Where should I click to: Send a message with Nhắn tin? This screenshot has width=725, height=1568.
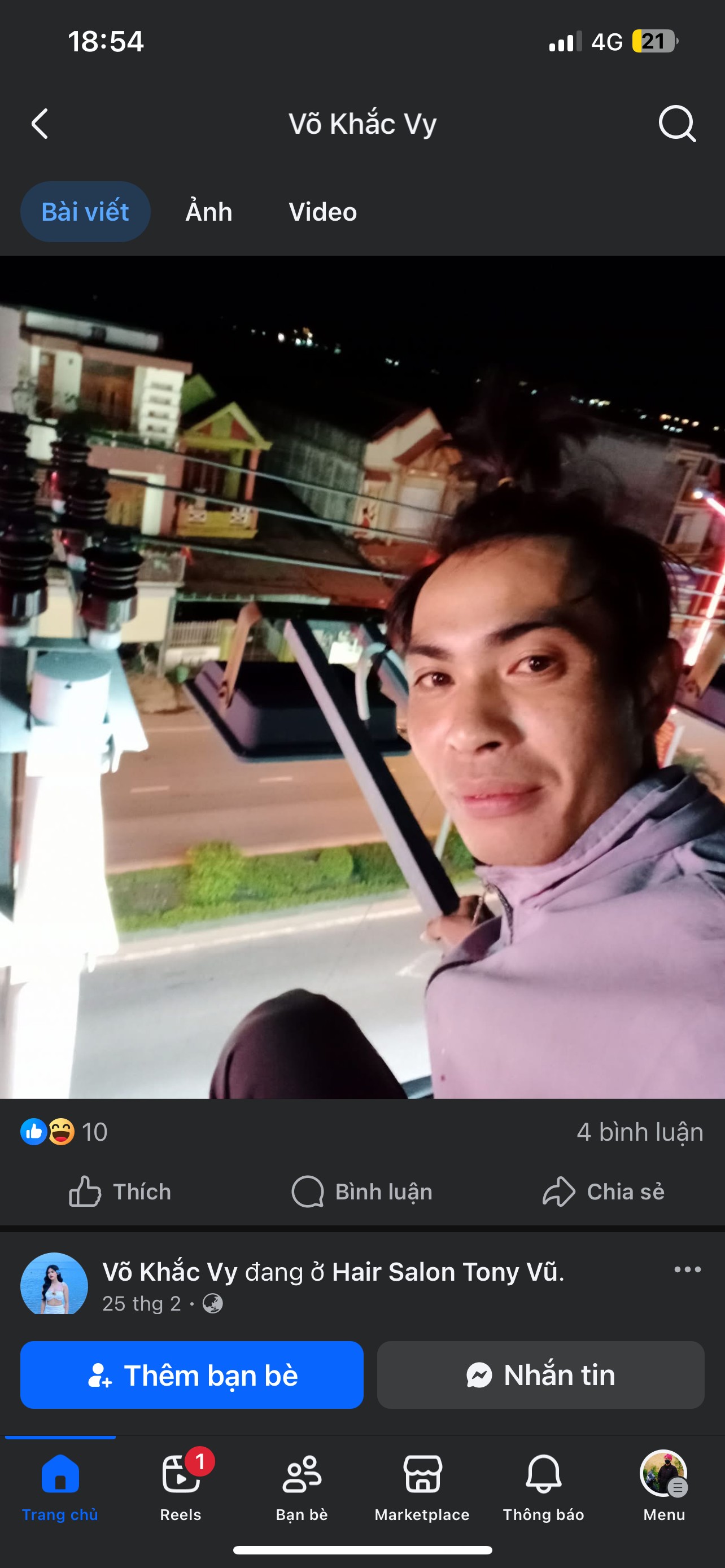pyautogui.click(x=540, y=1374)
